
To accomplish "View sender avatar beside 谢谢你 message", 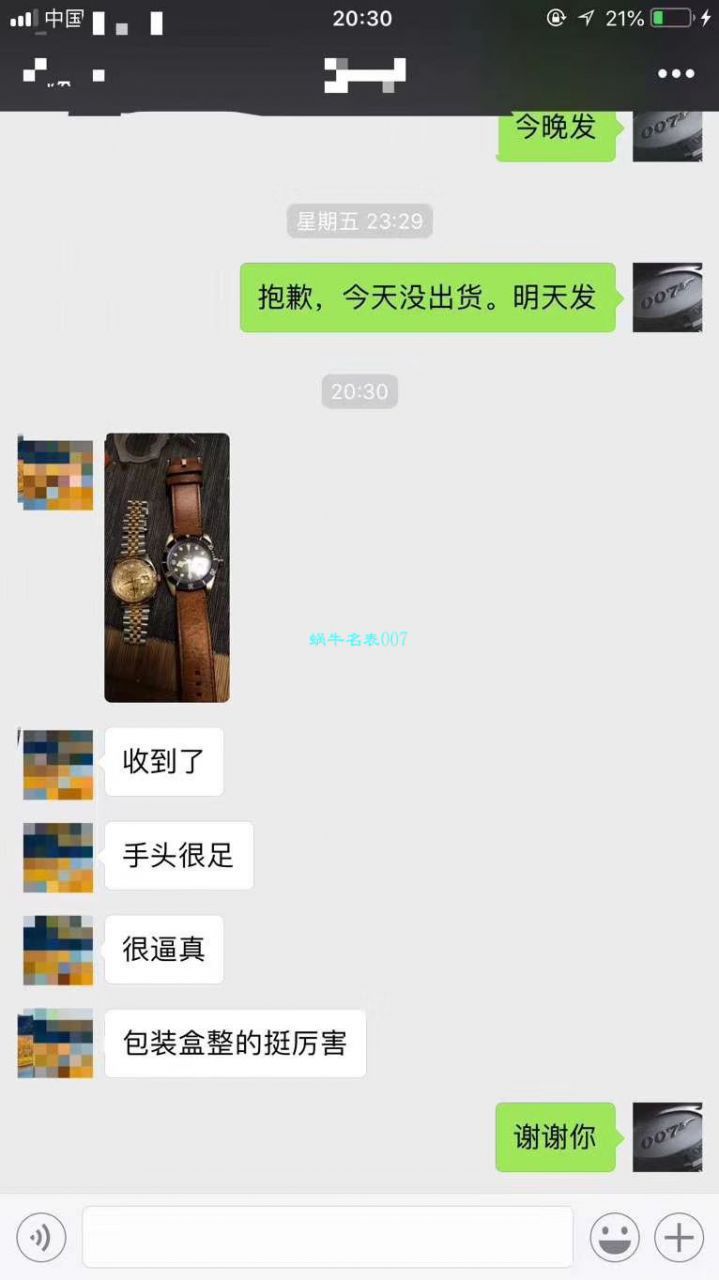I will (x=667, y=1137).
